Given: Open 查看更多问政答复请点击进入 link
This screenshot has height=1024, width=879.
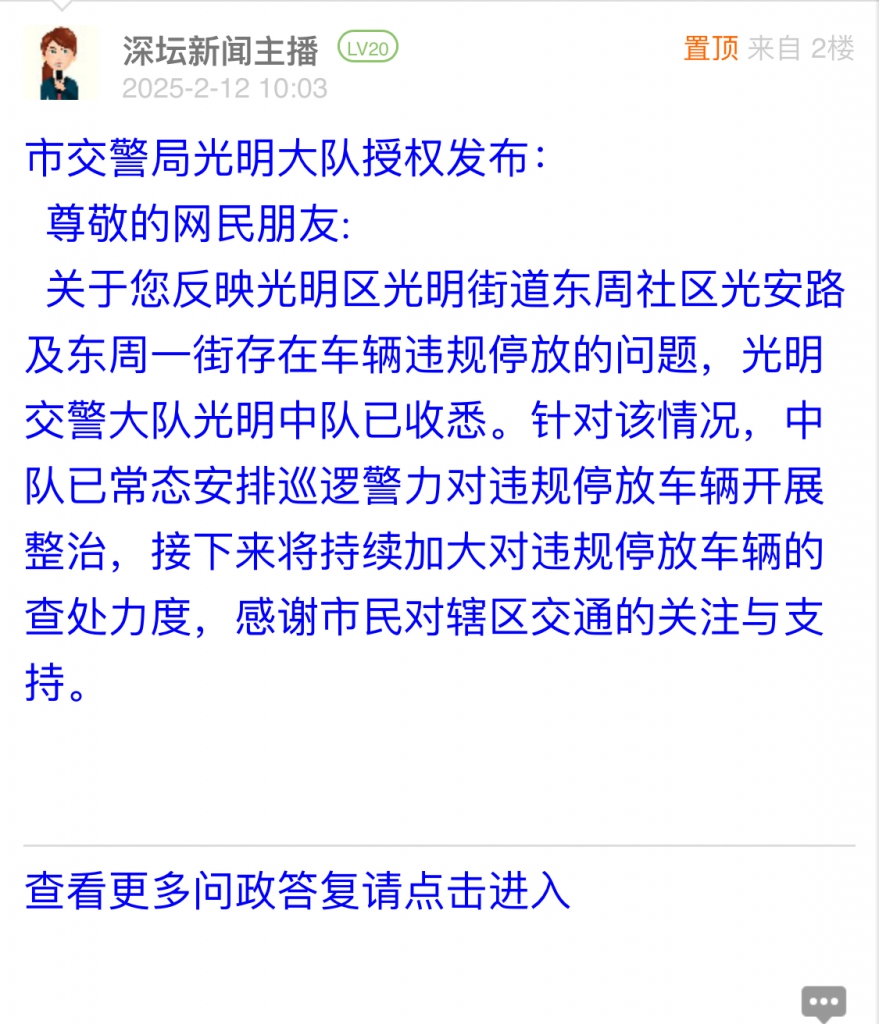Looking at the screenshot, I should [297, 891].
